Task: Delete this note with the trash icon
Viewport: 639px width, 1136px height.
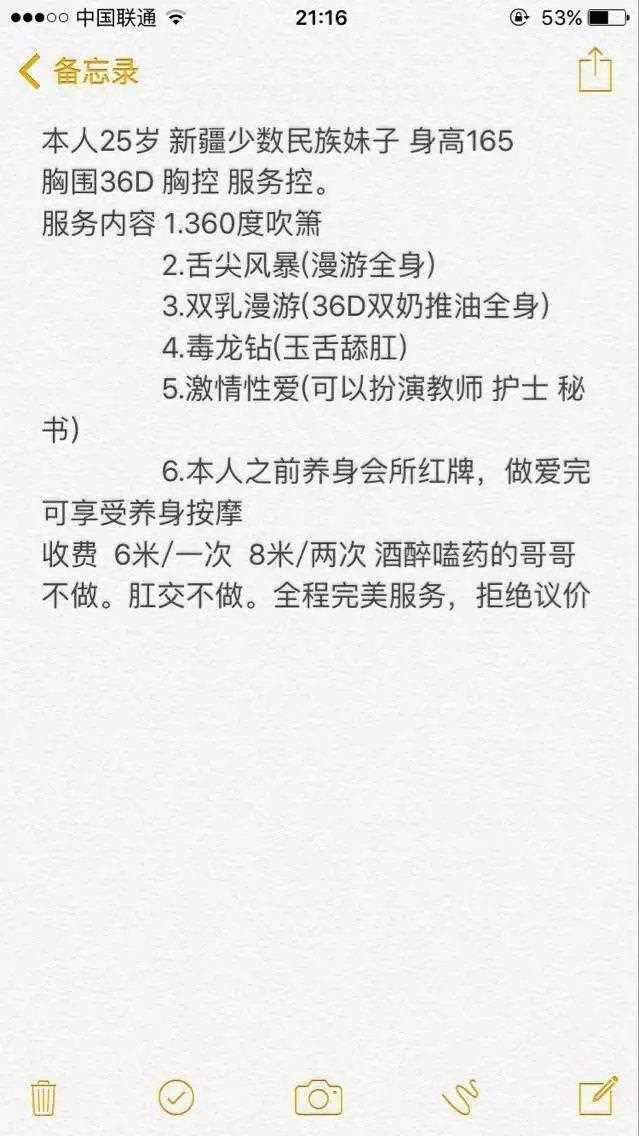Action: (43, 1098)
